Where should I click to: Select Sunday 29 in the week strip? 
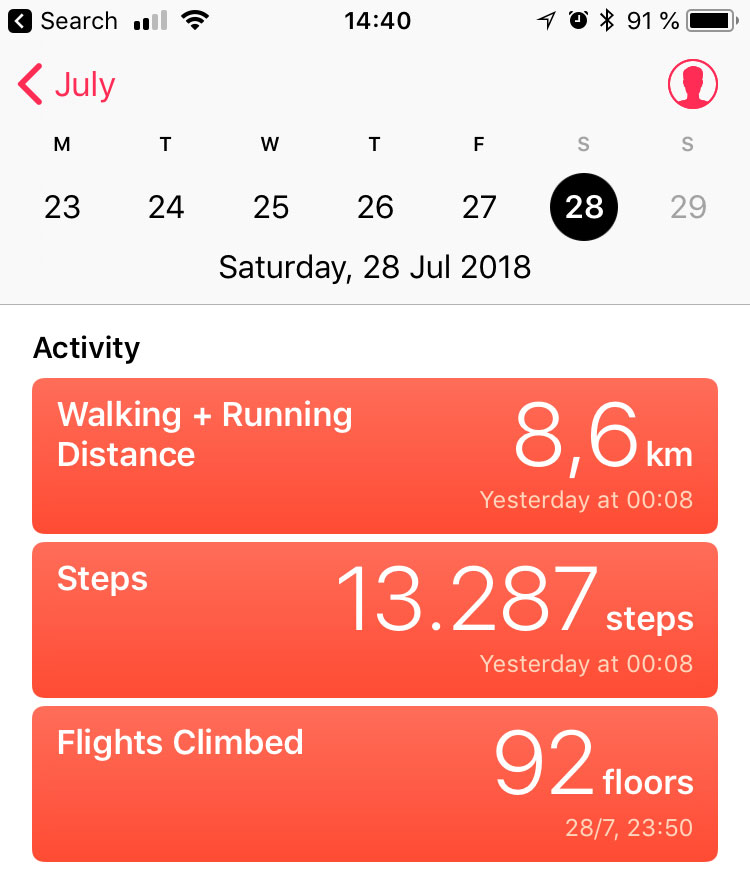[688, 207]
